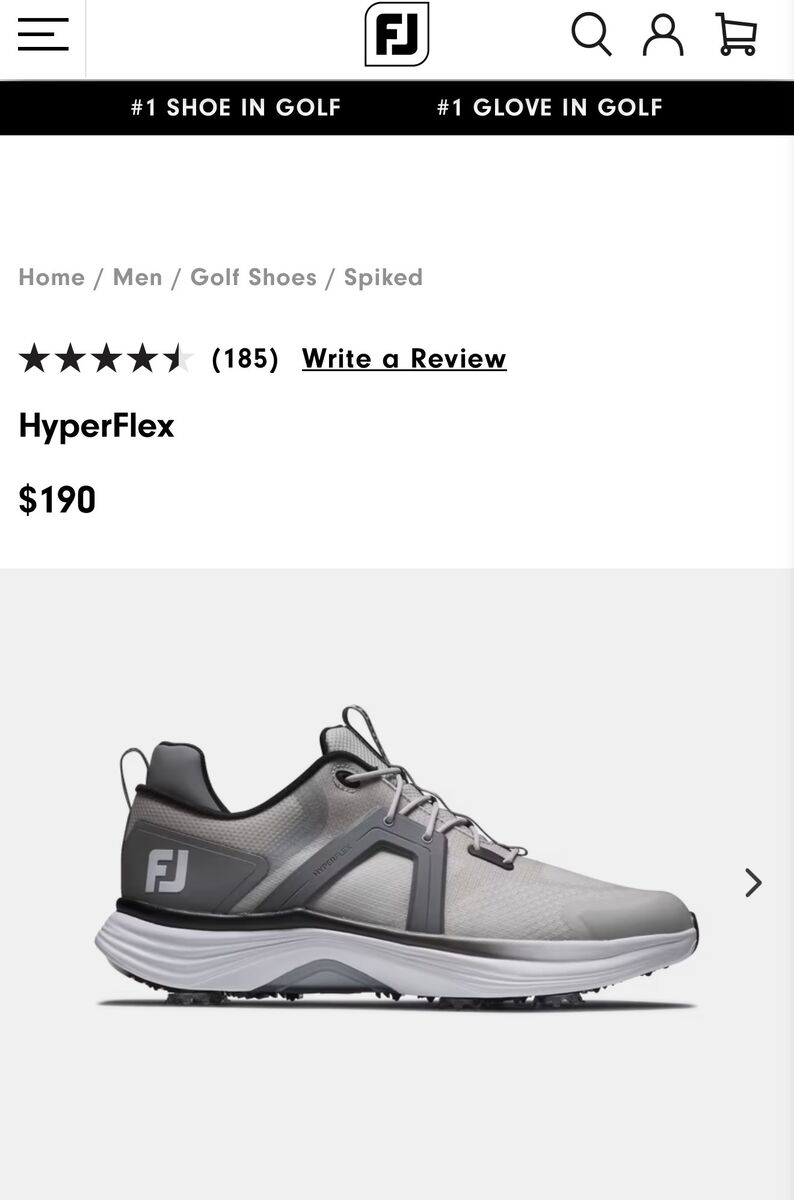
Task: Tap the FJ logo to go home
Action: tap(397, 35)
